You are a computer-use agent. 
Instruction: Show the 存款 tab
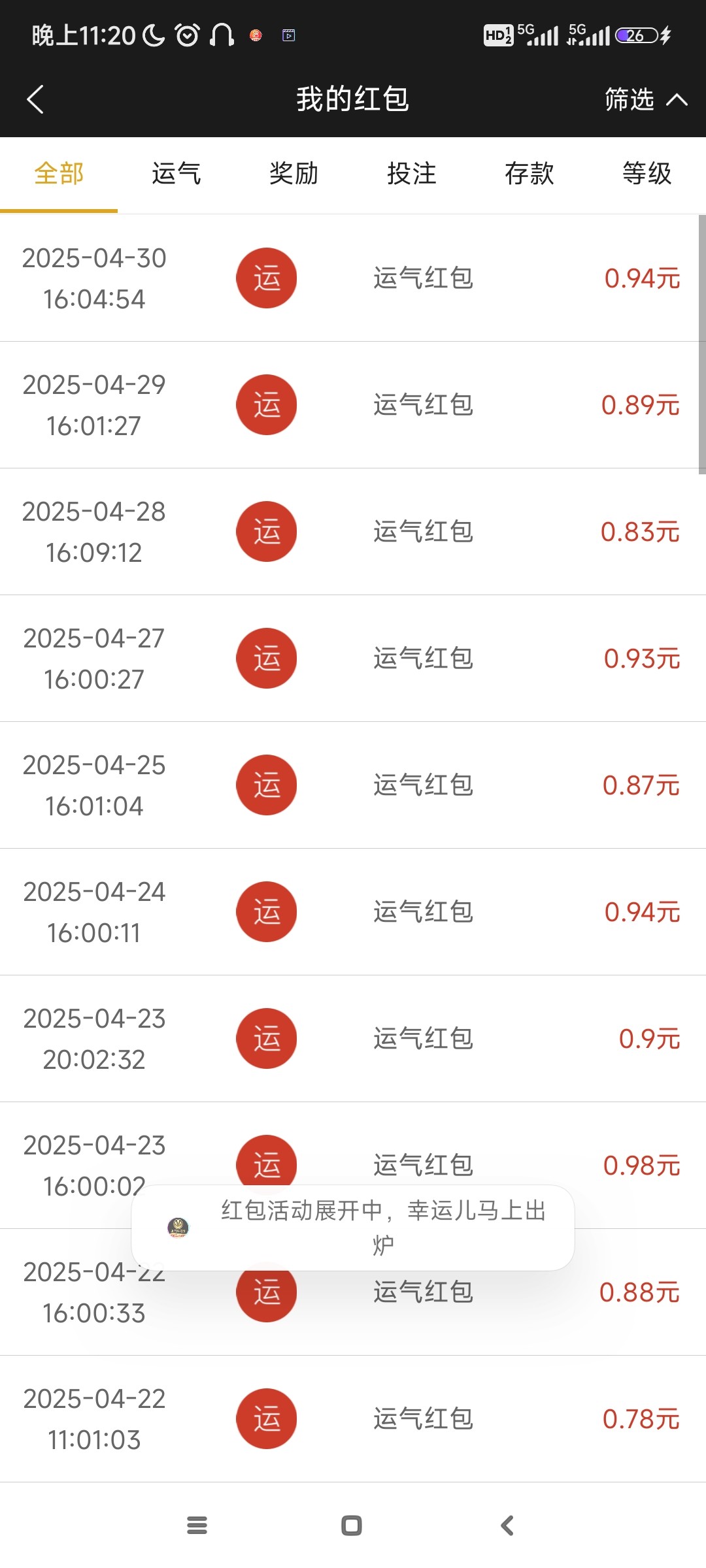pyautogui.click(x=529, y=174)
